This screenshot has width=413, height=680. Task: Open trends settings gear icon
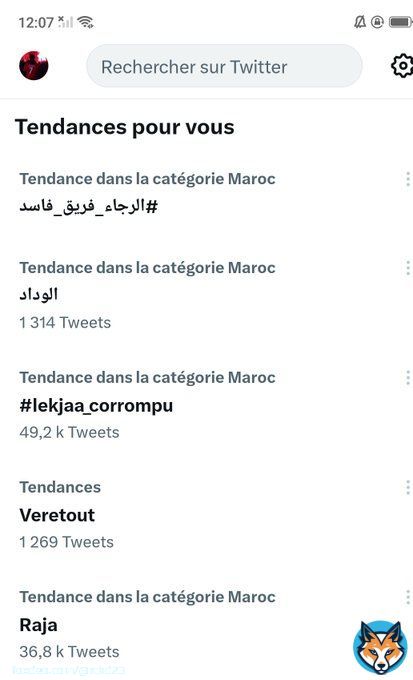pos(402,66)
